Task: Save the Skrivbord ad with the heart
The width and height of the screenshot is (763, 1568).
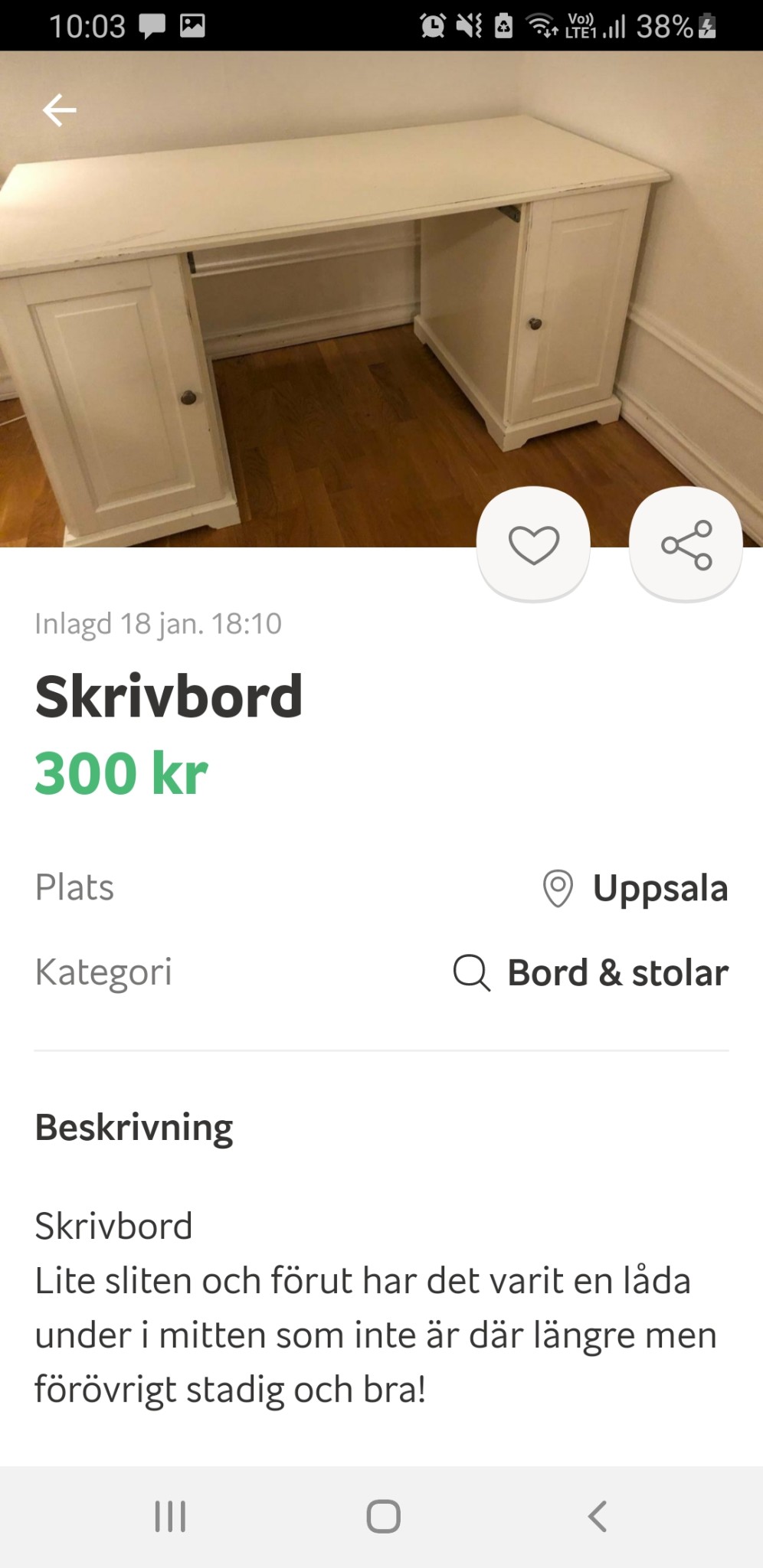Action: coord(534,544)
